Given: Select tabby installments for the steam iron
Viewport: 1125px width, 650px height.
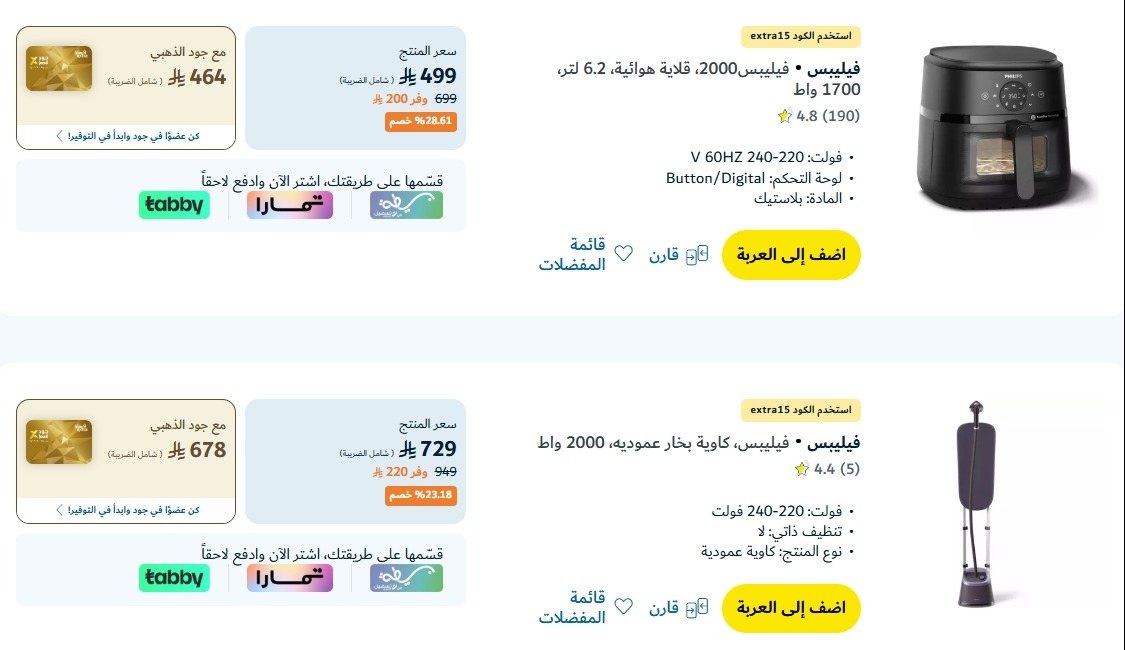Looking at the screenshot, I should tap(174, 578).
